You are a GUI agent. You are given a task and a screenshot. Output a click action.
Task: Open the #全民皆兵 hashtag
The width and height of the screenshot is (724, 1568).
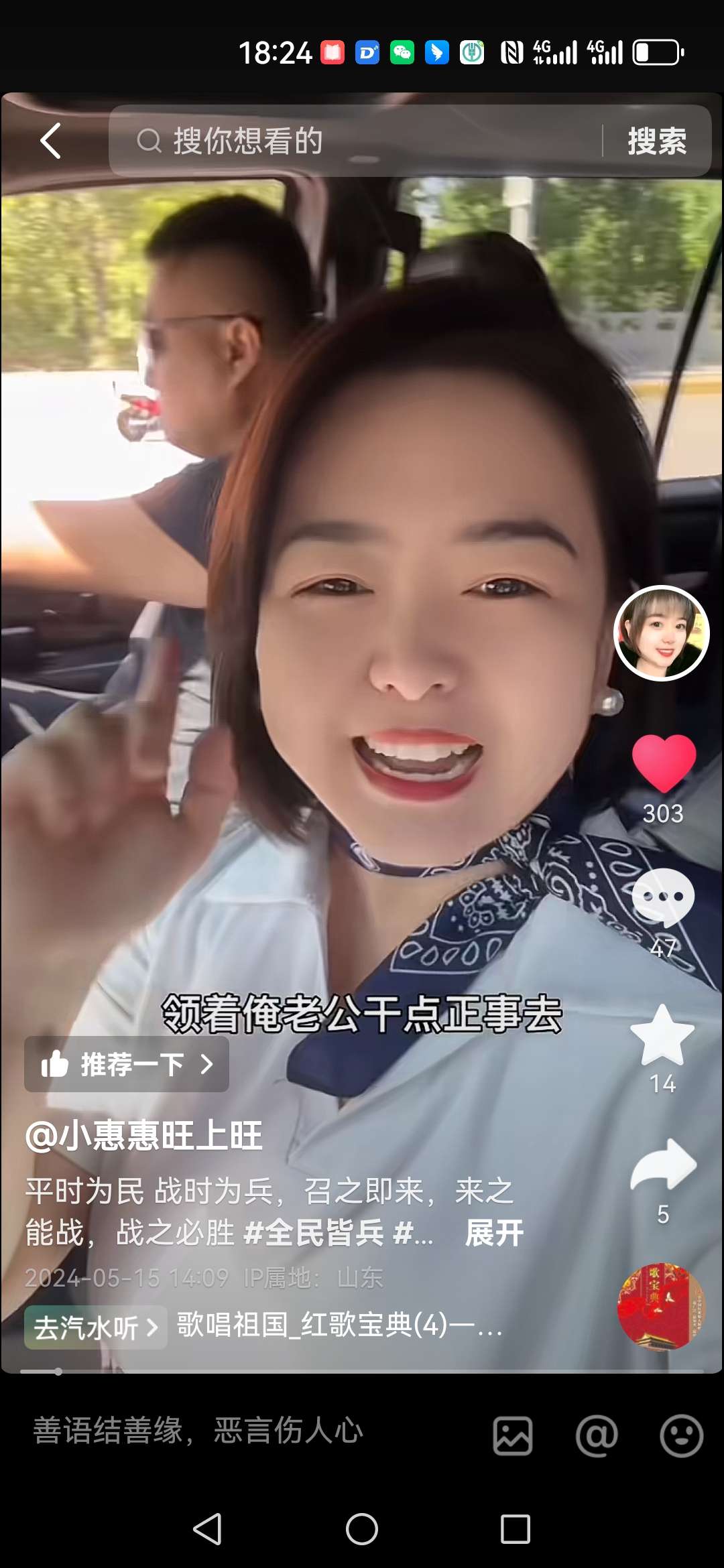(314, 1232)
